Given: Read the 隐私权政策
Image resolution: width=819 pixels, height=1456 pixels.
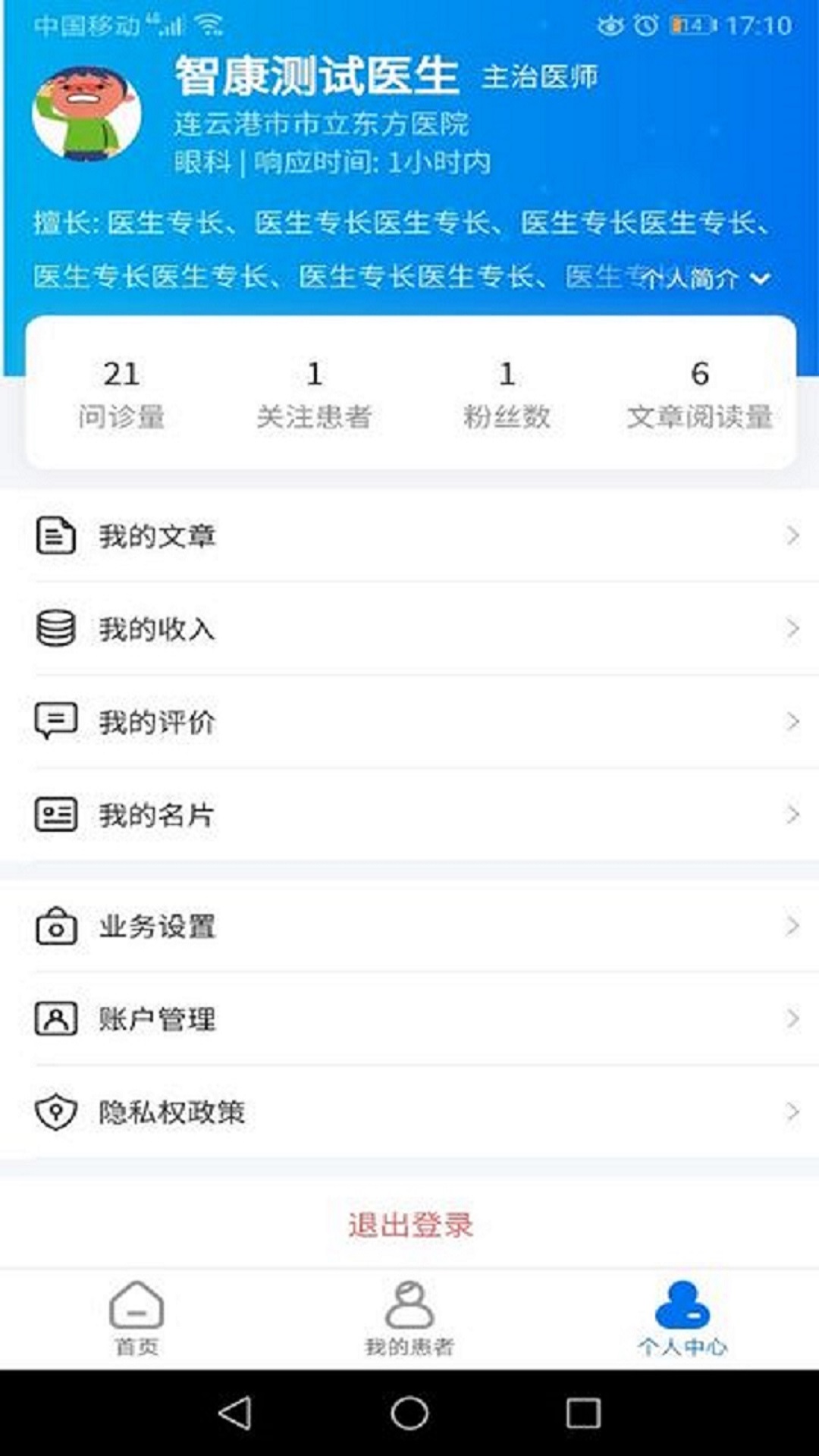Looking at the screenshot, I should (x=409, y=1112).
